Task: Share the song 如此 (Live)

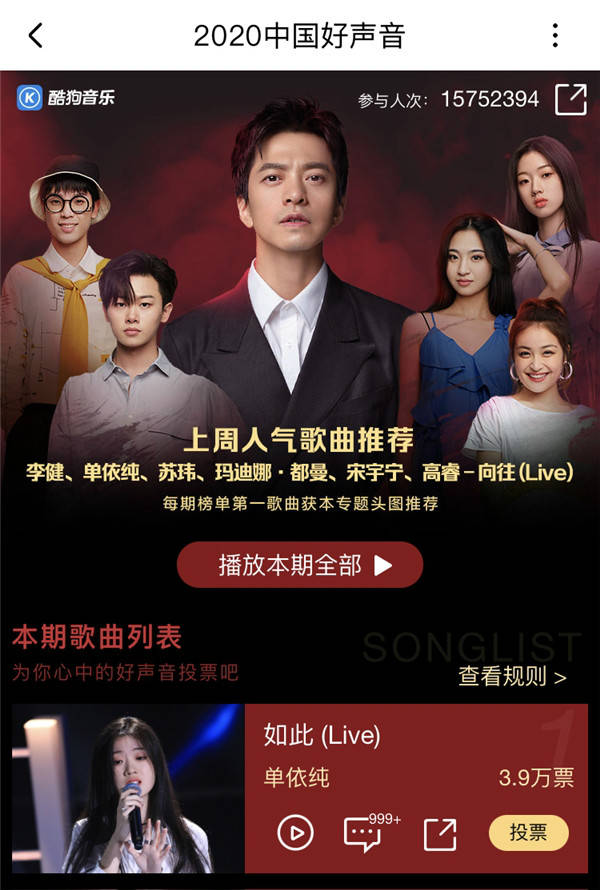Action: point(440,833)
